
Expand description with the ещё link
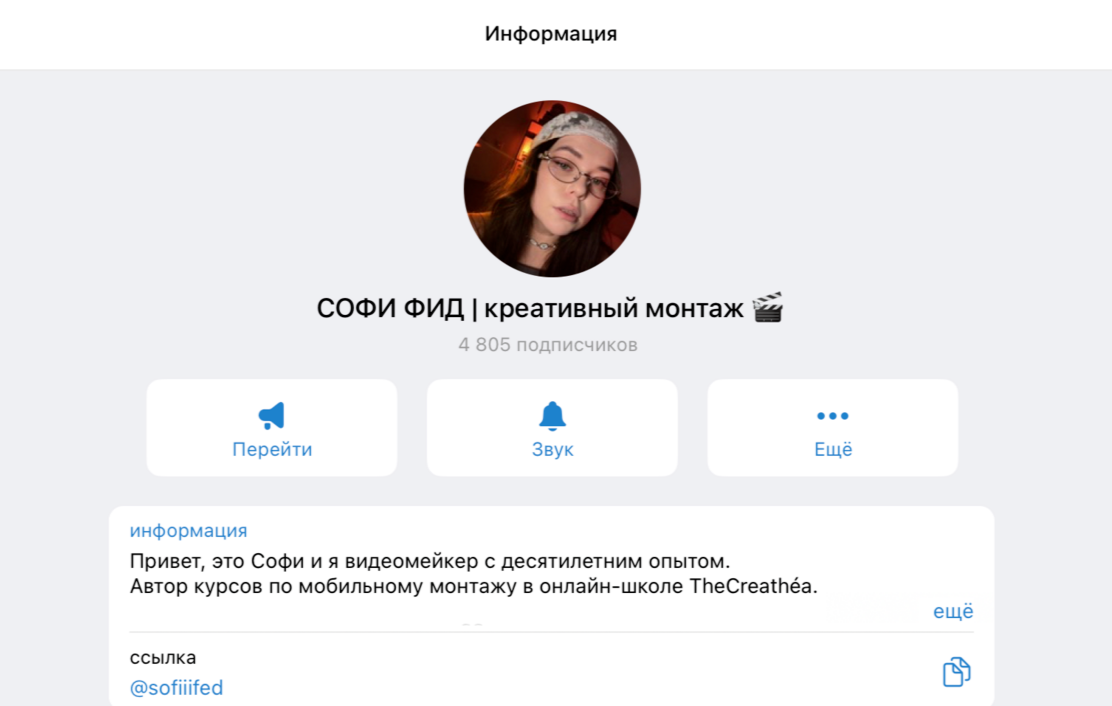(953, 611)
